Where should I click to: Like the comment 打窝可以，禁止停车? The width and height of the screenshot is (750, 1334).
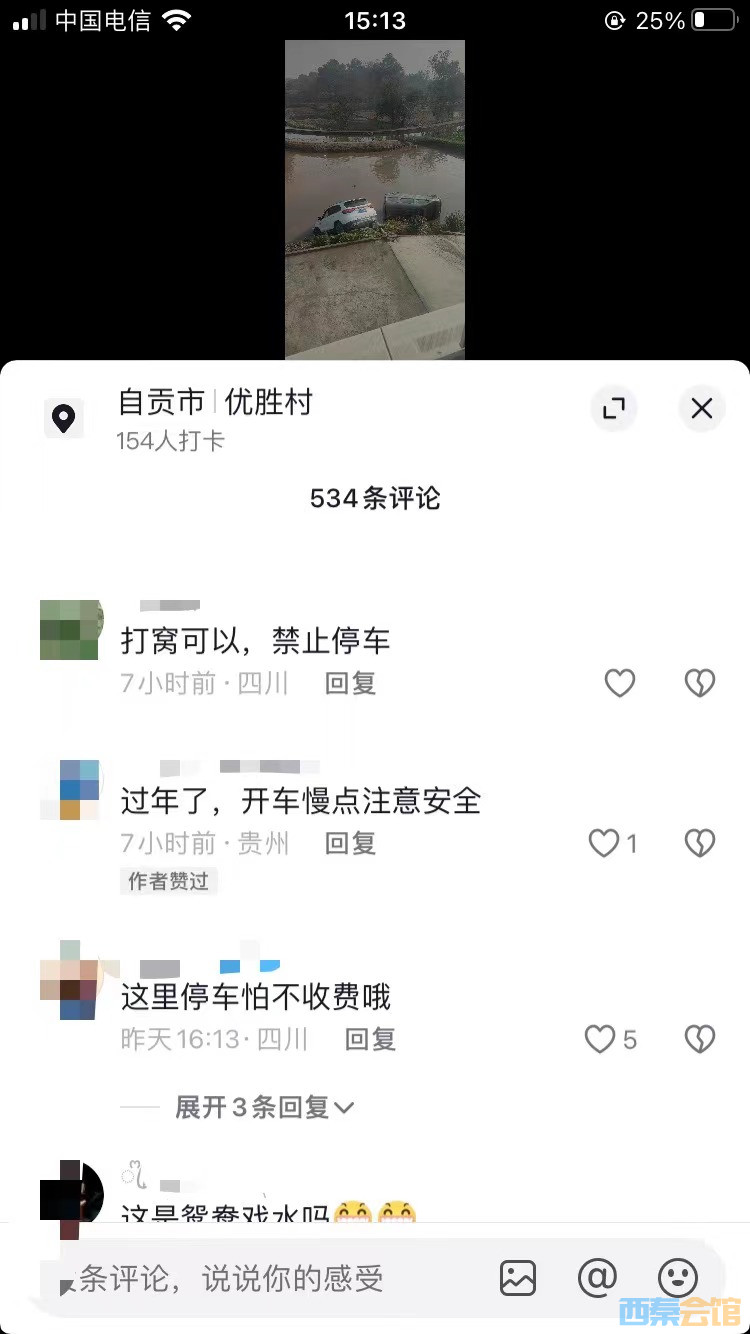(620, 683)
